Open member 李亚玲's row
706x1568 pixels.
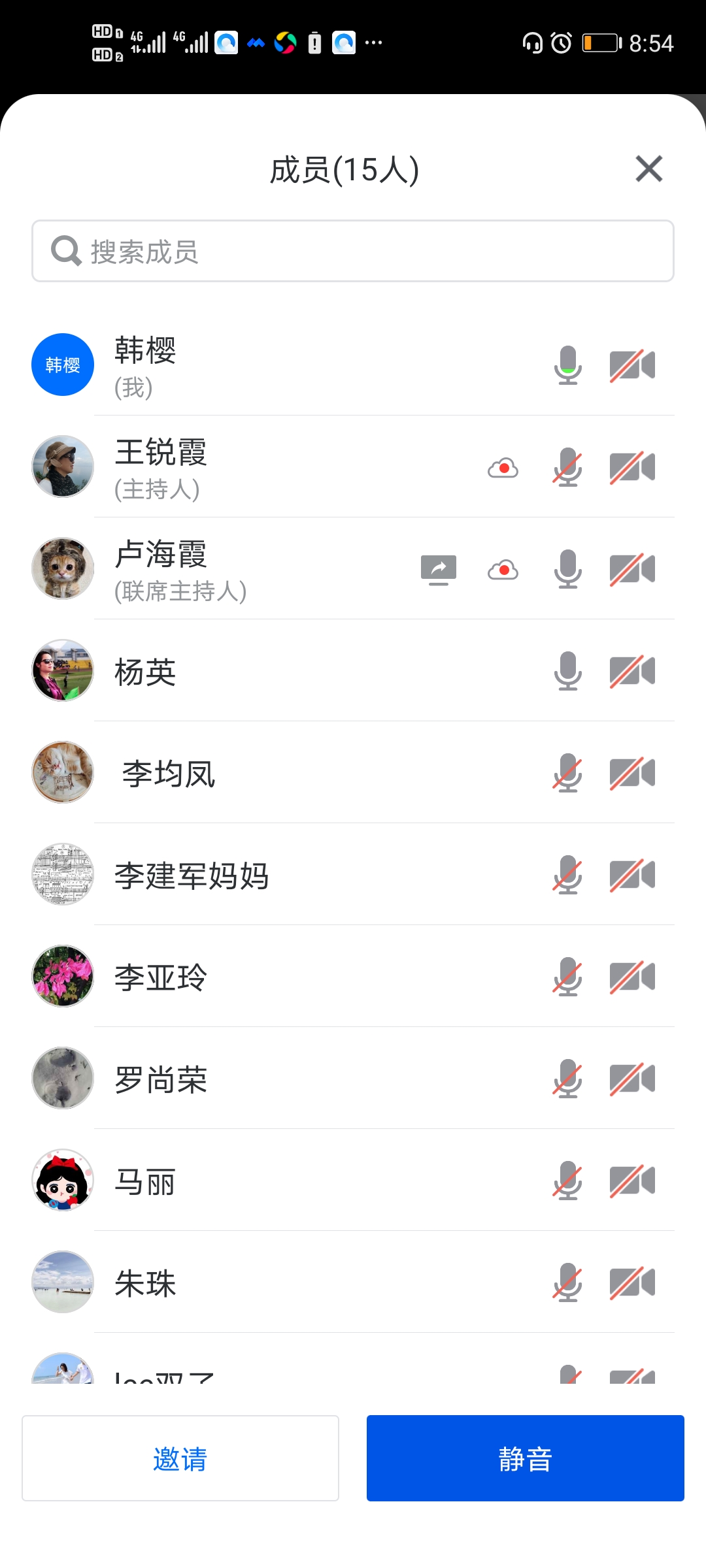pyautogui.click(x=261, y=977)
